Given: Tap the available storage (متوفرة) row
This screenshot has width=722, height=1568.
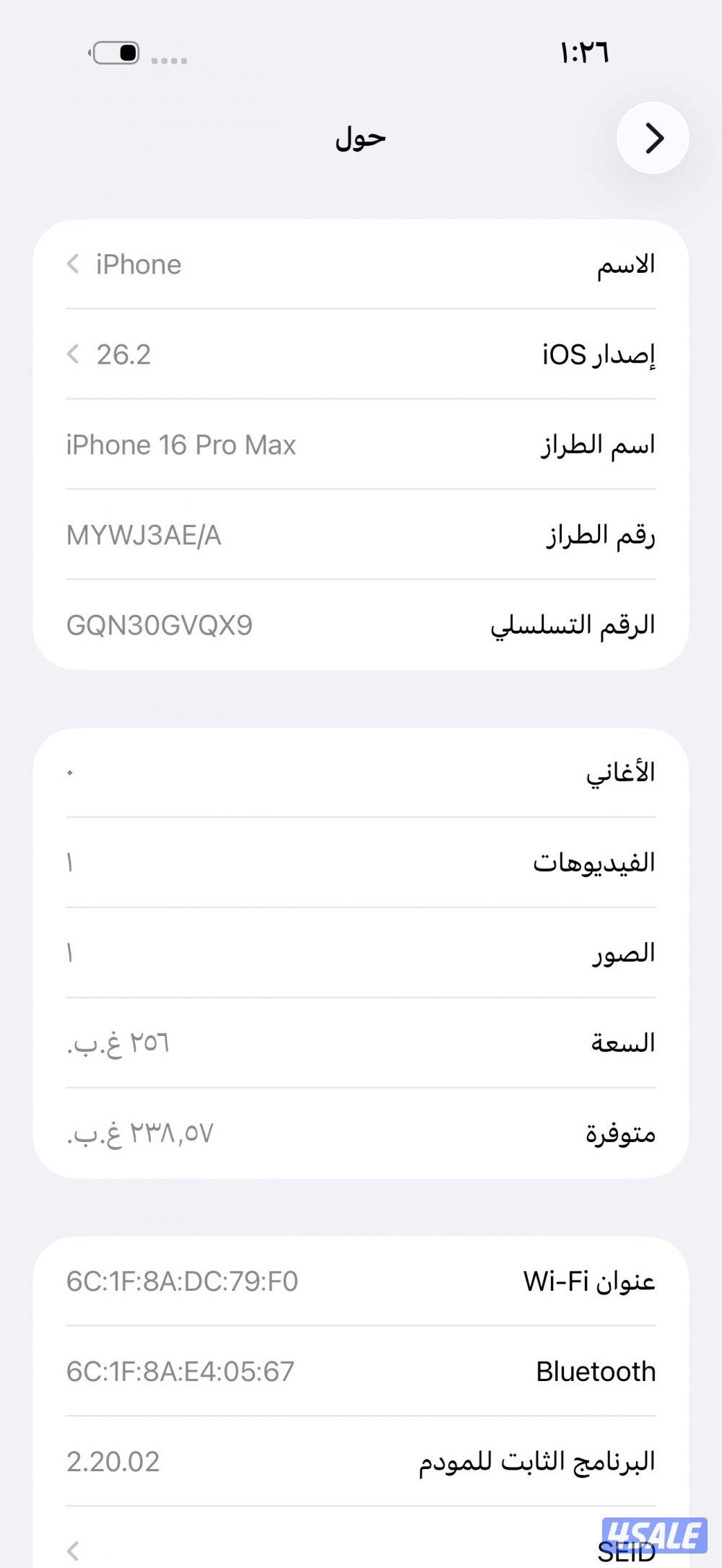Looking at the screenshot, I should (x=361, y=1133).
